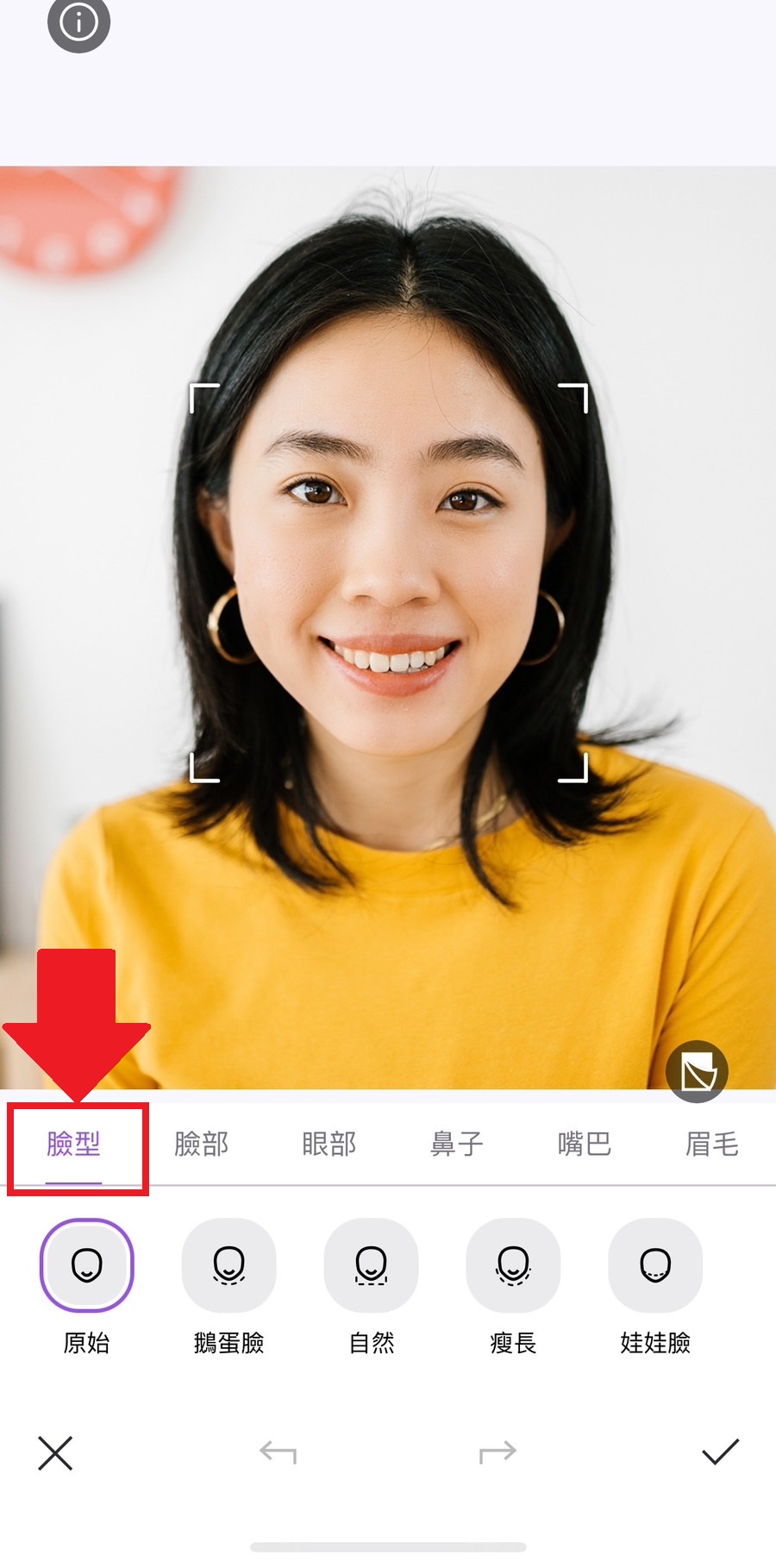Apply the 瘦長 face shape
This screenshot has height=1568, width=776.
click(x=513, y=1265)
